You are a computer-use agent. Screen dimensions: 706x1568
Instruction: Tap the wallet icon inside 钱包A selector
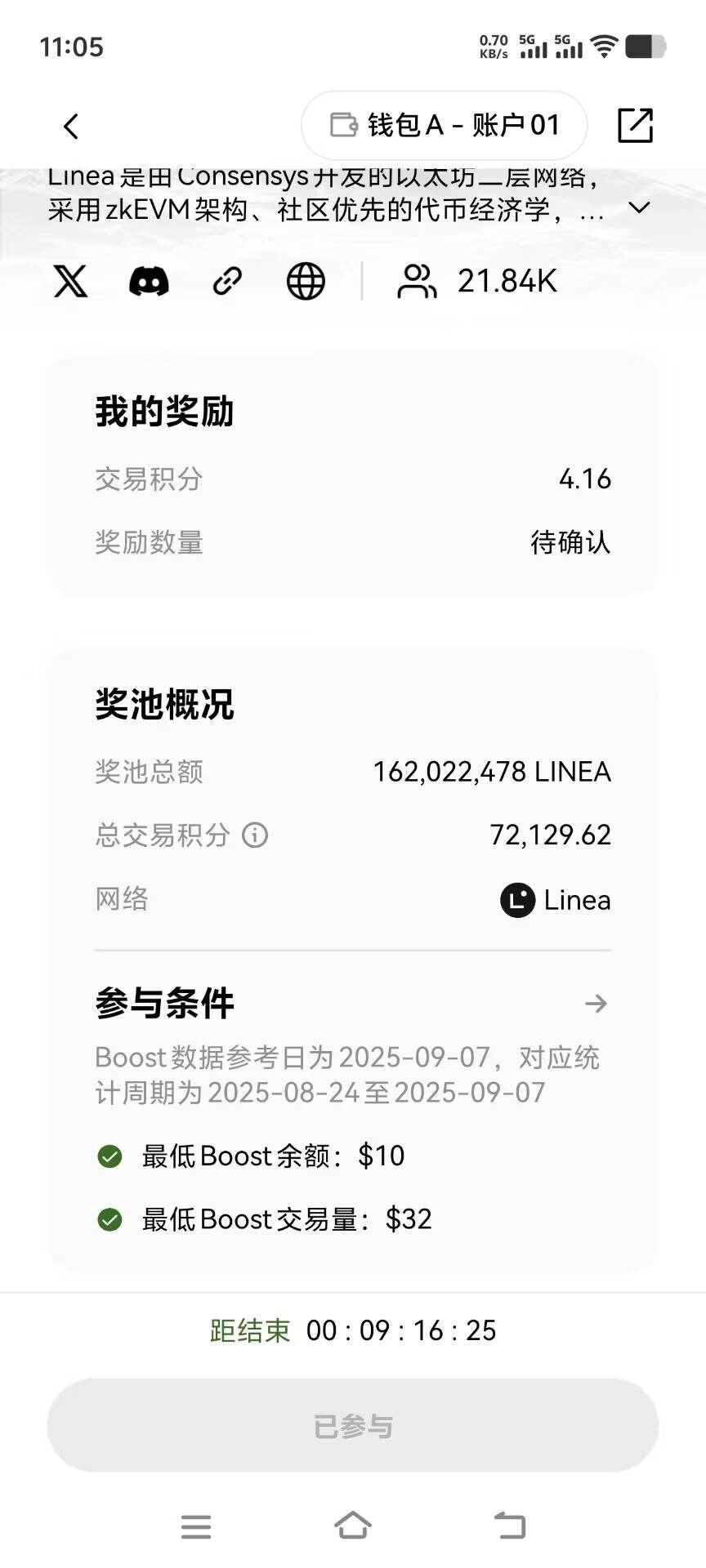click(346, 124)
